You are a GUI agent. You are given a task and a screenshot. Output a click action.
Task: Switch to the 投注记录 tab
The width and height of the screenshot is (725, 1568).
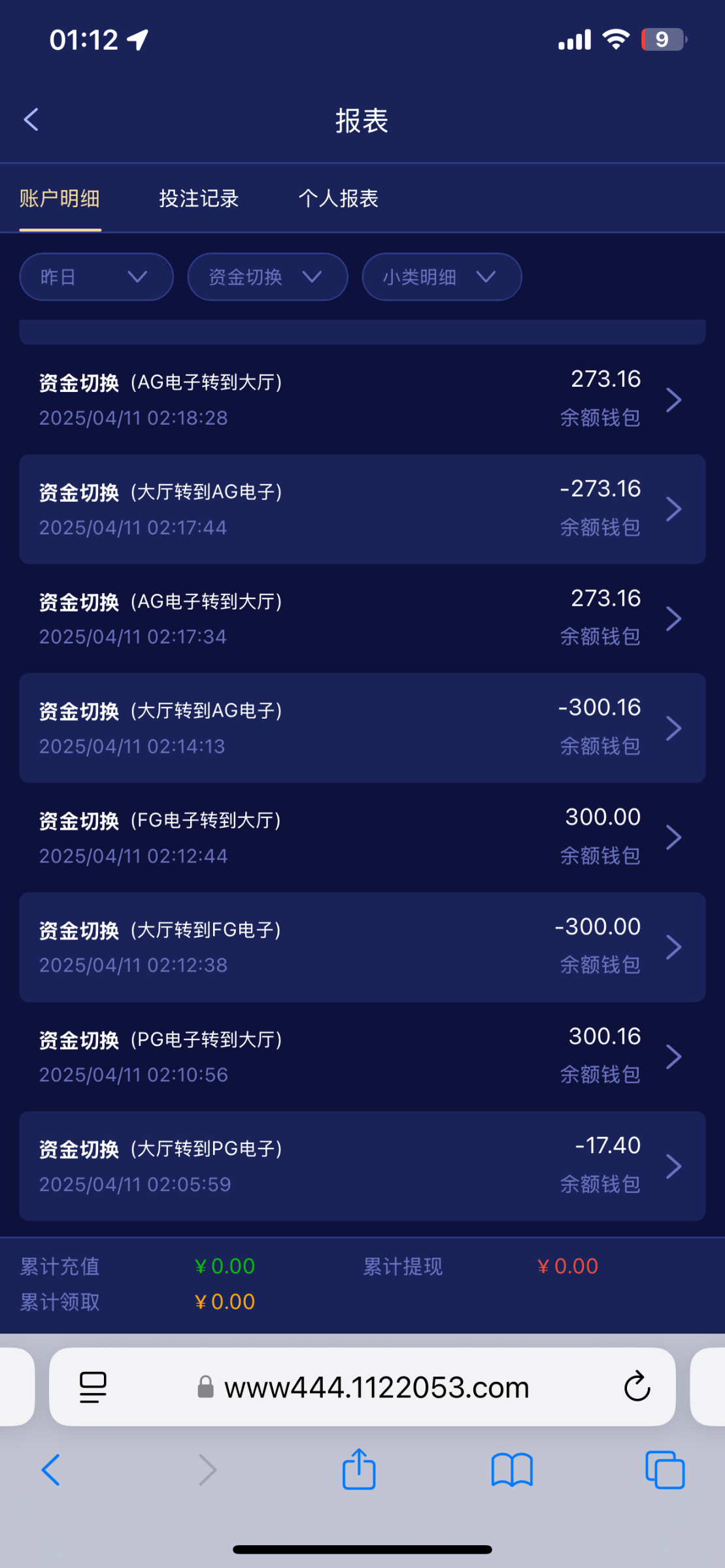(199, 198)
